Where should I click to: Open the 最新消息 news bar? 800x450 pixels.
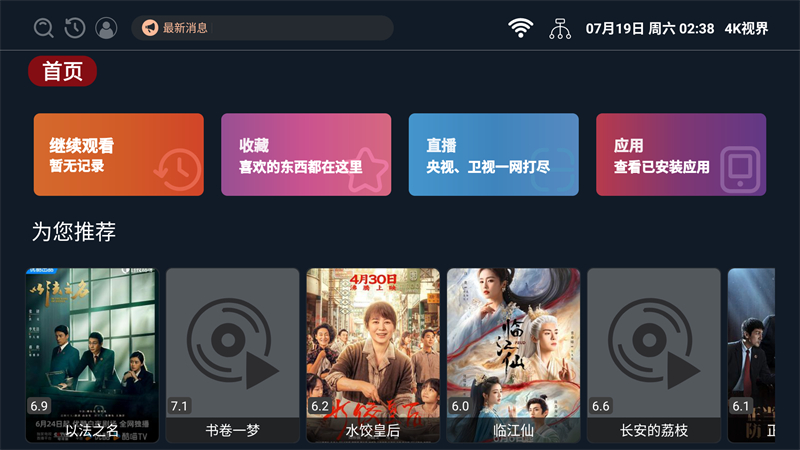point(262,28)
